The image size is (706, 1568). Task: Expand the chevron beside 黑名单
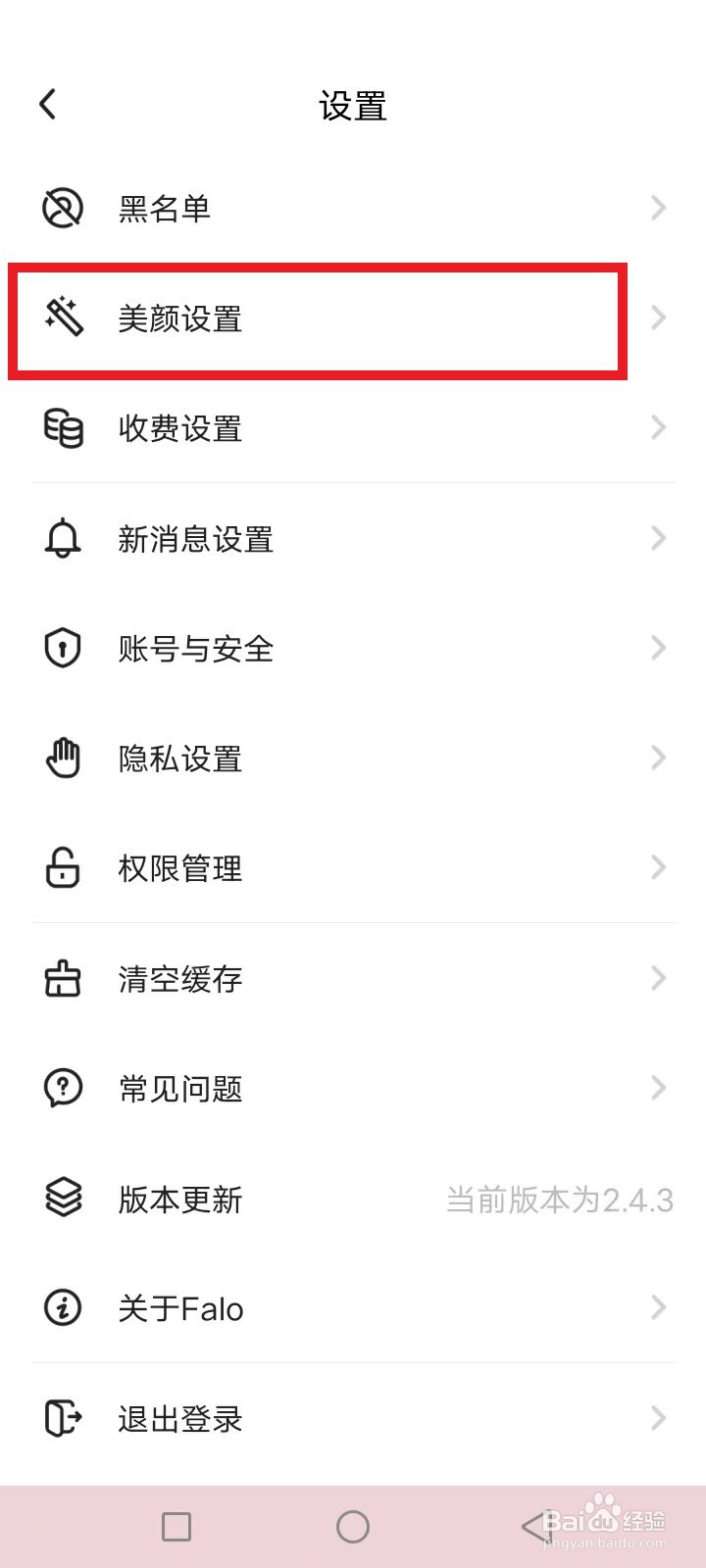657,208
